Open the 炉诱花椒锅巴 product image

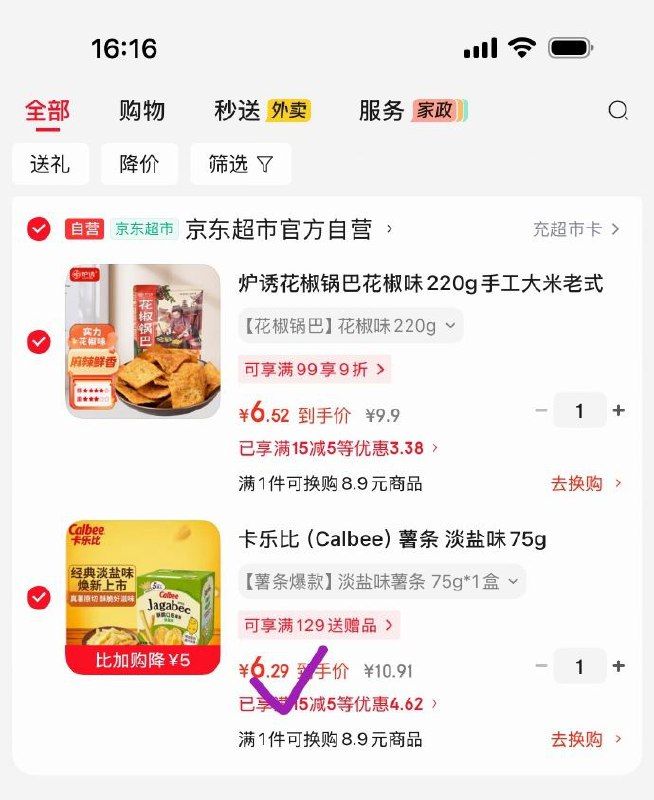click(x=143, y=341)
